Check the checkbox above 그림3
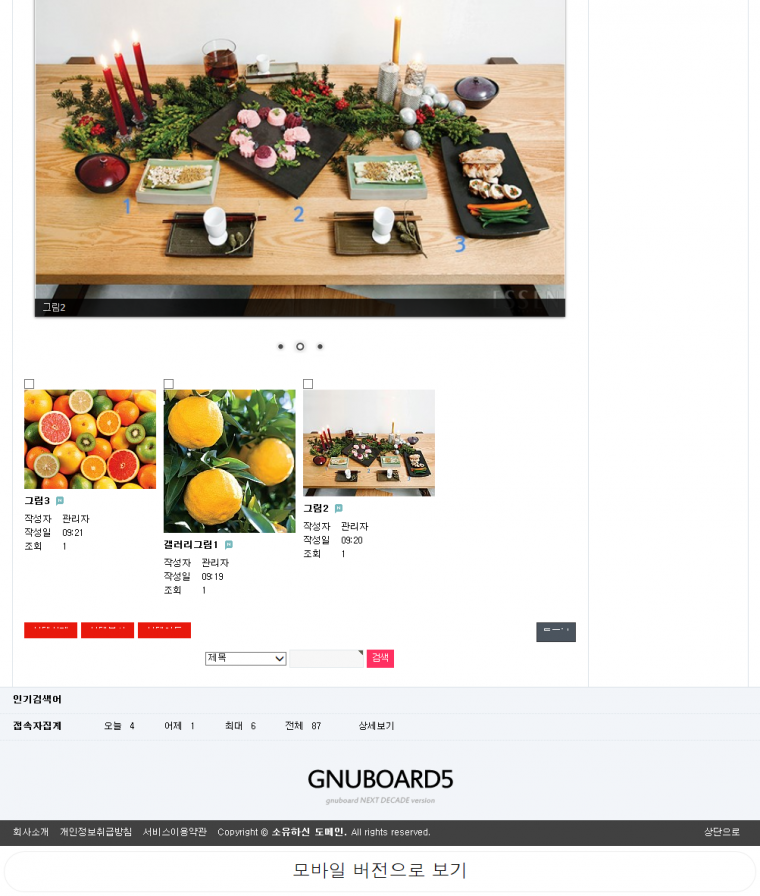 (x=29, y=384)
